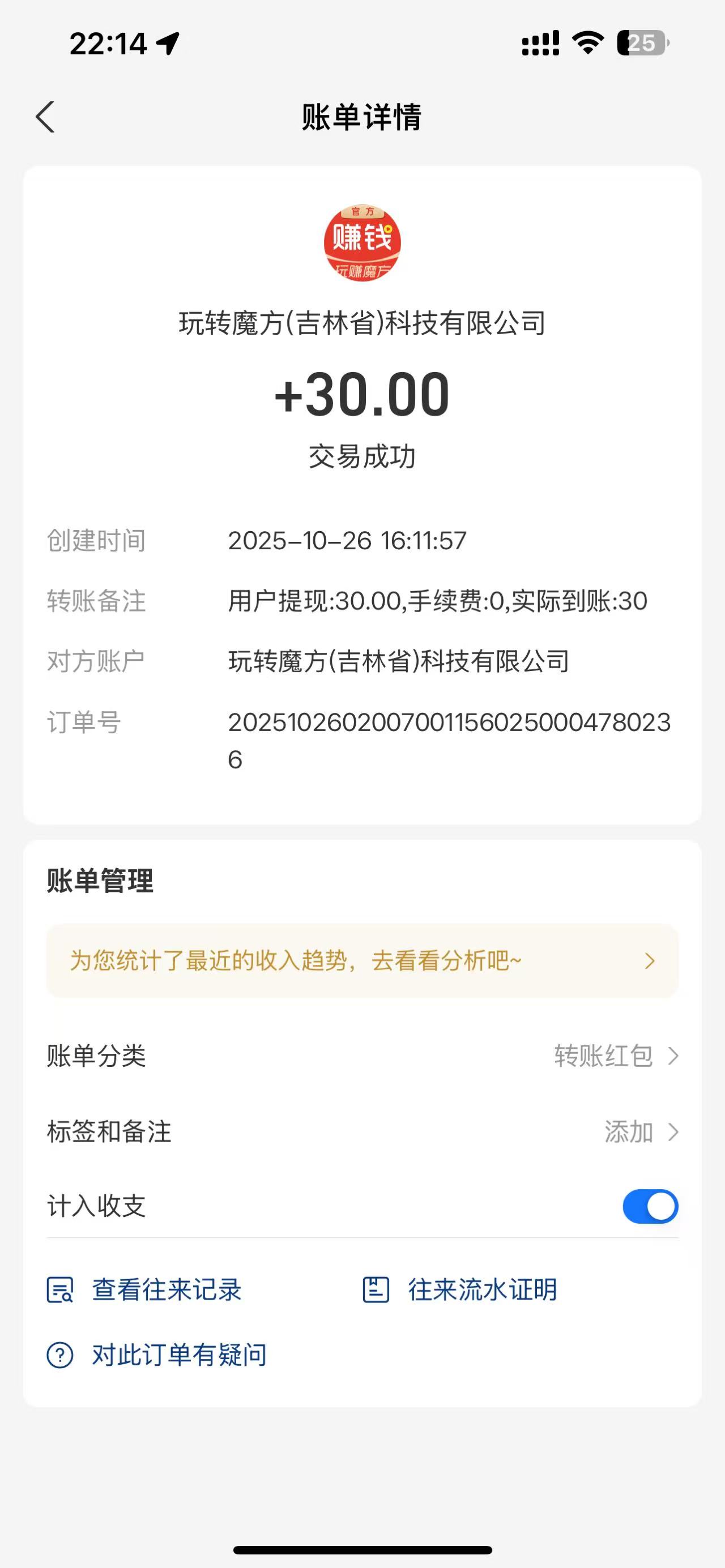Open the income trend analysis banner
Viewport: 725px width, 1568px height.
click(362, 961)
